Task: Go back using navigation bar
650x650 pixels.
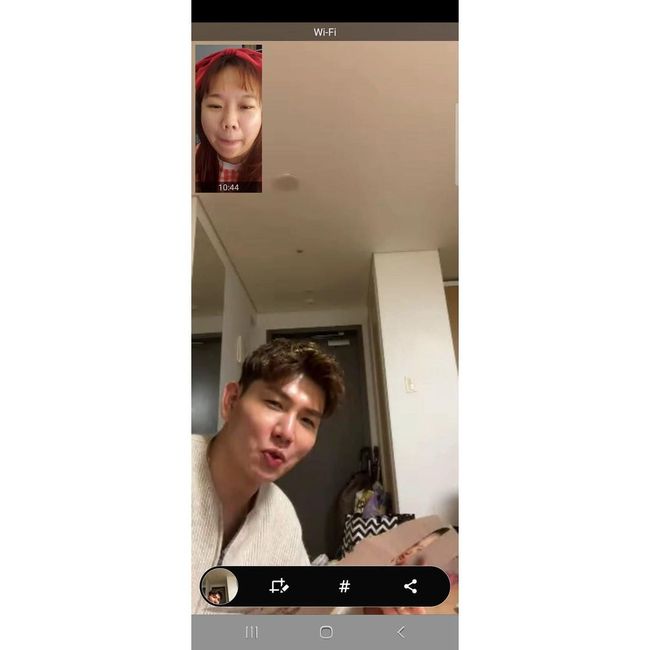Action: pyautogui.click(x=400, y=632)
